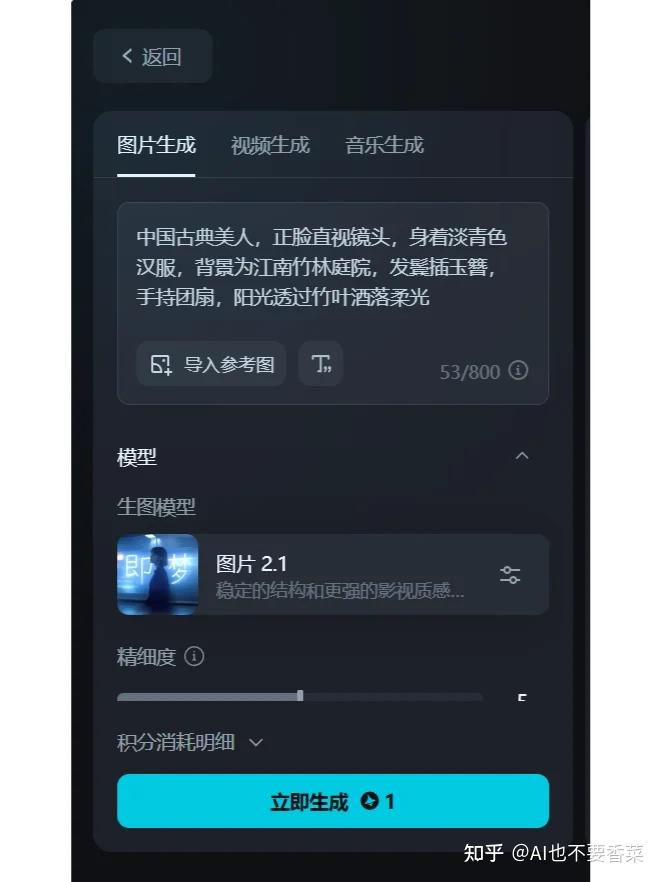Open model settings sliders icon
This screenshot has height=882, width=661.
tap(510, 575)
